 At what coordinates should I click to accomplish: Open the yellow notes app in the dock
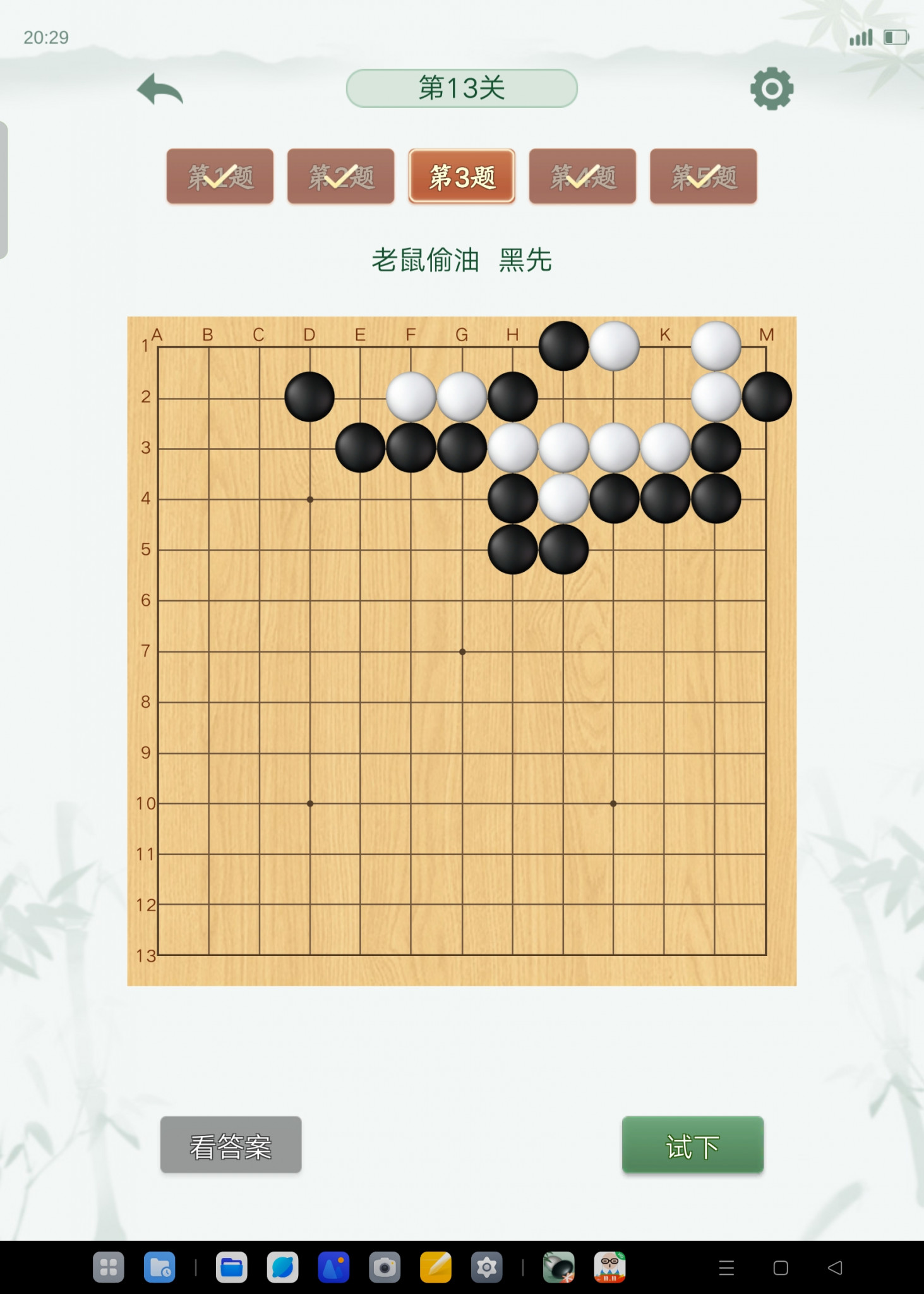coord(436,1267)
